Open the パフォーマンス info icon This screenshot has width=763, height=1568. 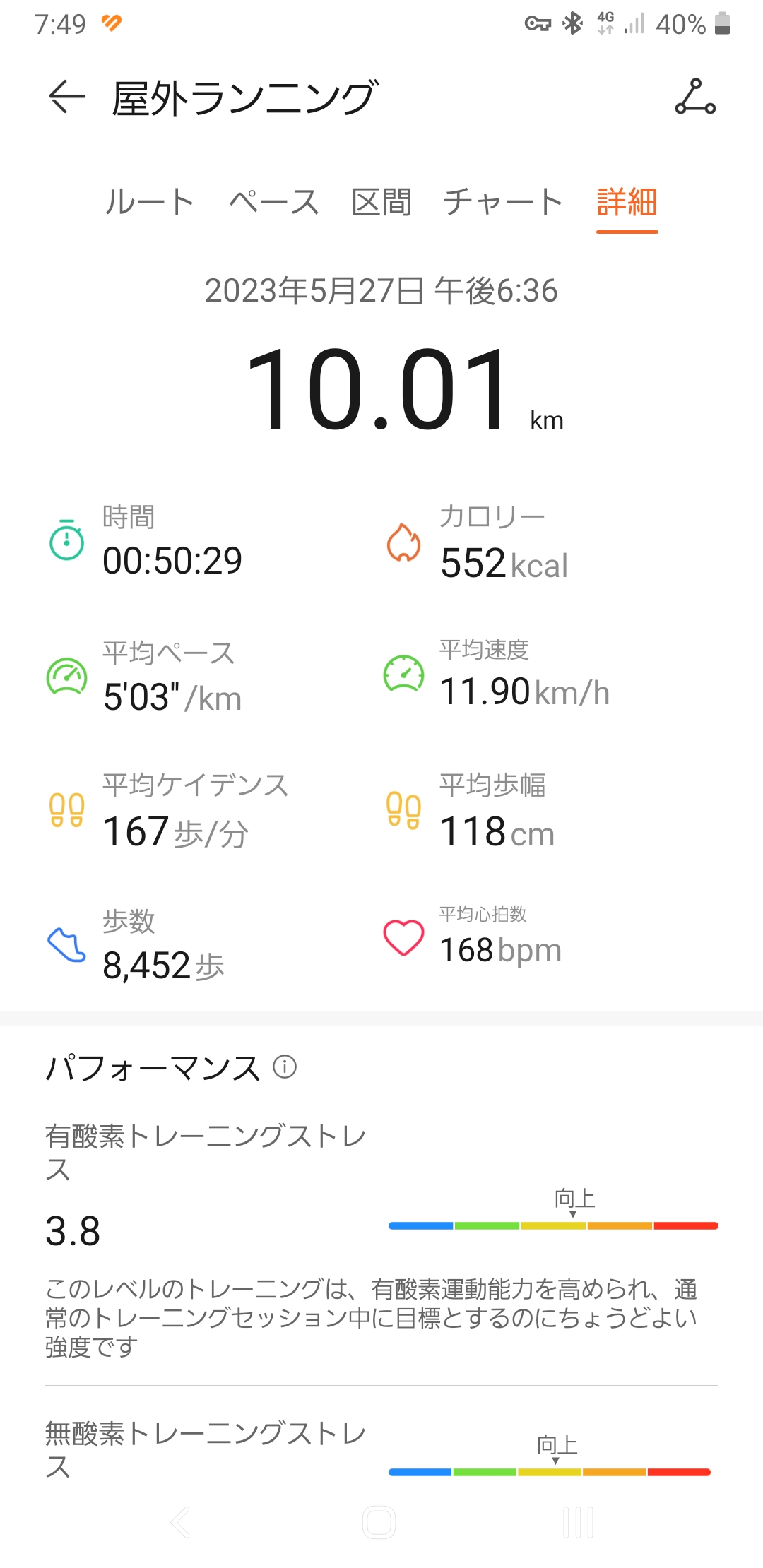[285, 1067]
